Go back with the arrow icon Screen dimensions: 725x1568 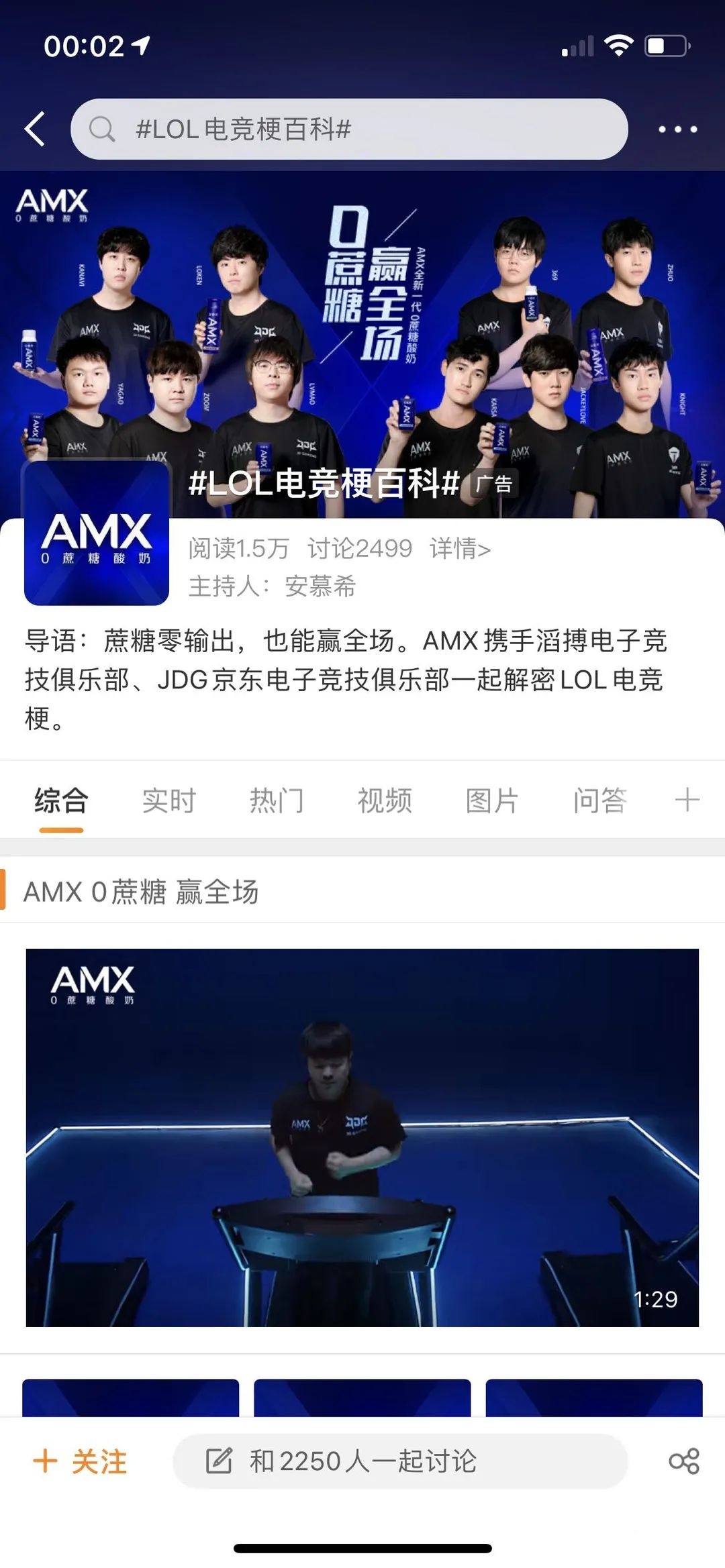click(x=35, y=129)
